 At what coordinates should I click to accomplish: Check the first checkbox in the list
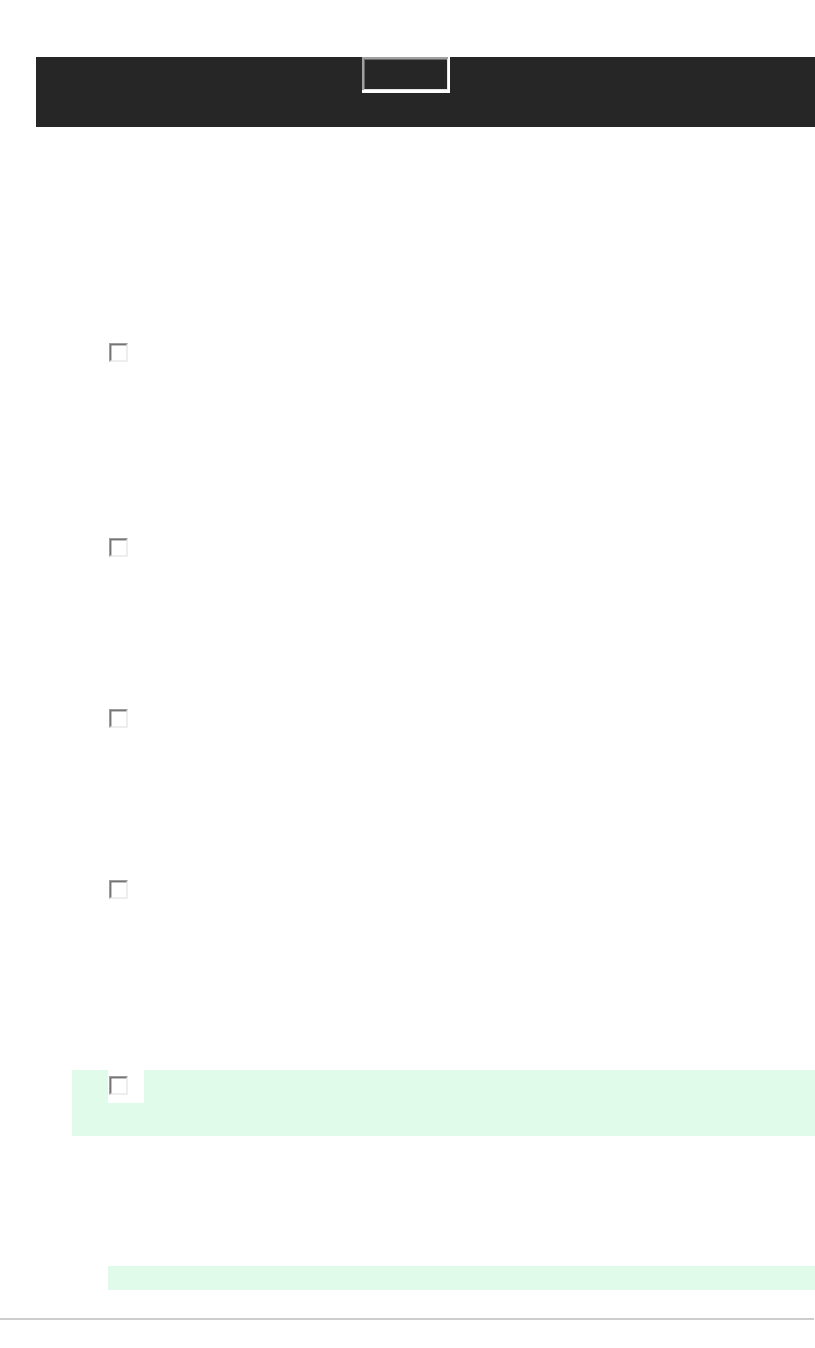point(118,352)
